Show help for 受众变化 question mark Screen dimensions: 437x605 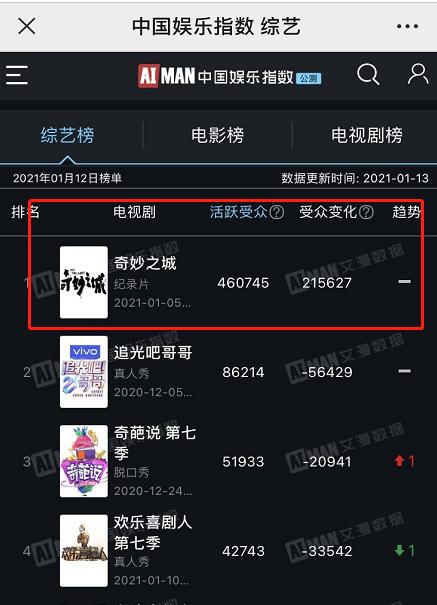coord(366,212)
